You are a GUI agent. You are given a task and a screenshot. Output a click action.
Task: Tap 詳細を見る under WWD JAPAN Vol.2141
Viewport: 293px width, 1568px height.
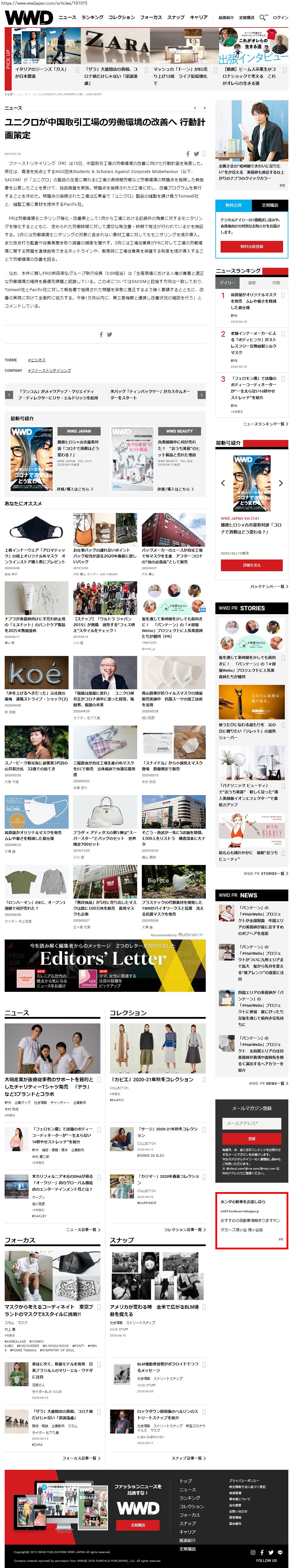click(x=252, y=565)
